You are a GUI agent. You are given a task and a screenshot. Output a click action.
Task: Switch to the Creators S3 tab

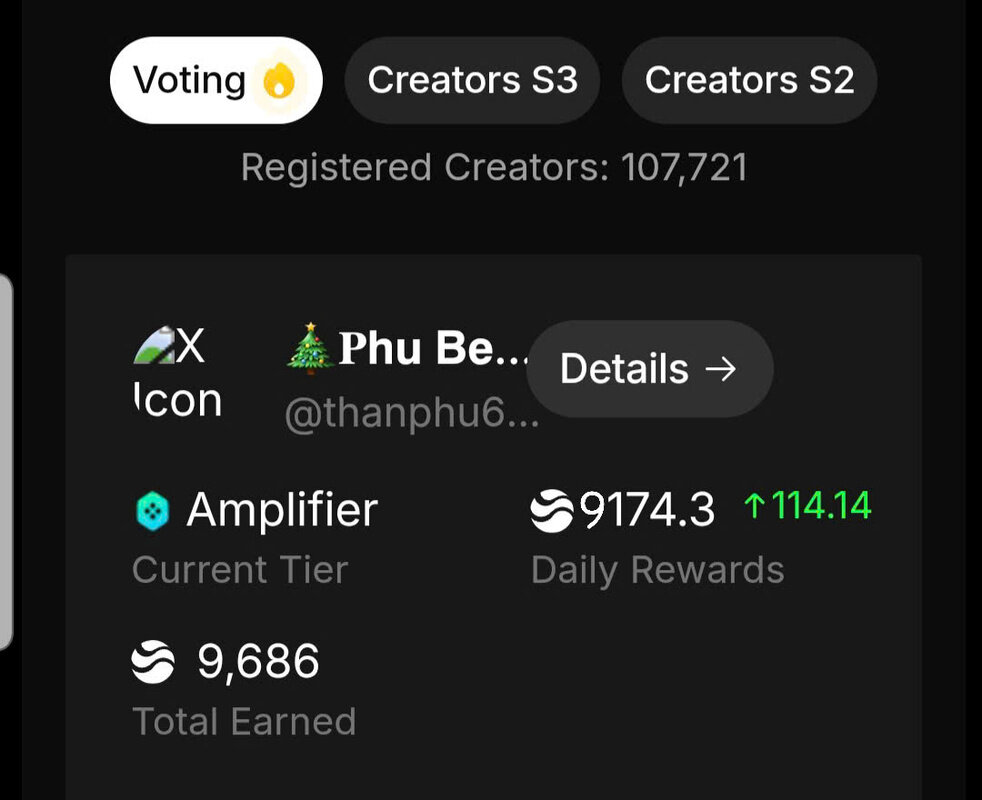pos(472,81)
